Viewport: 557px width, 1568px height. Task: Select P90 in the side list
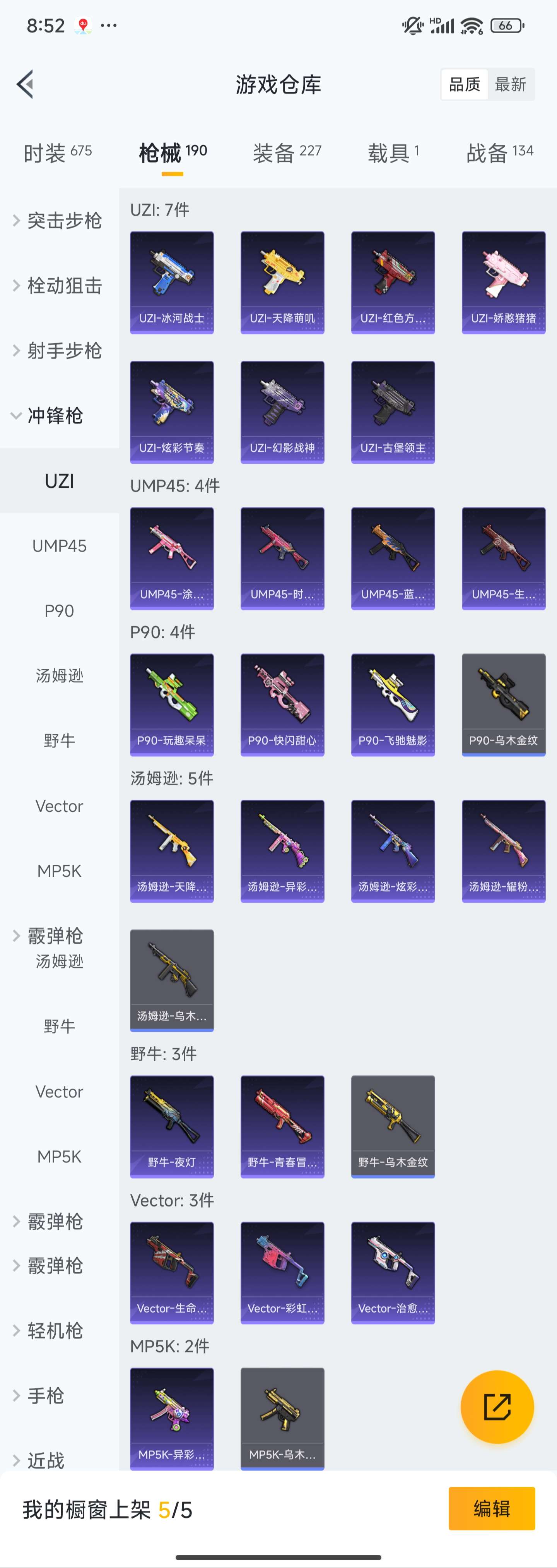59,610
